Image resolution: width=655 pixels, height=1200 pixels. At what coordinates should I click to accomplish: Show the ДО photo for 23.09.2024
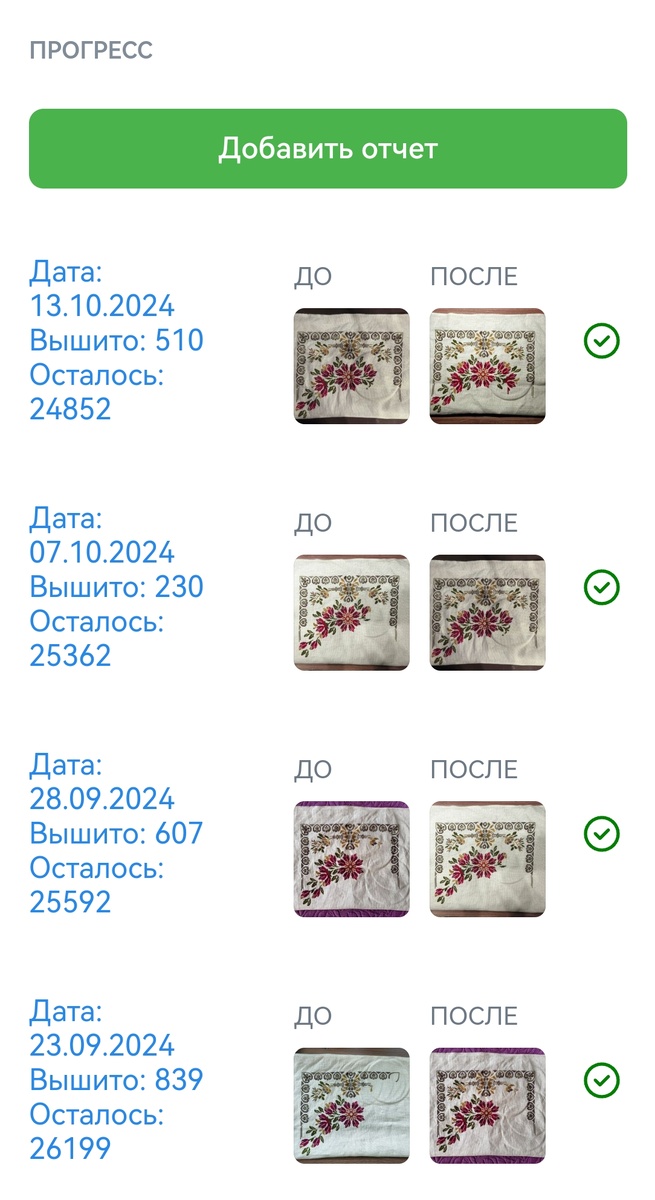click(x=351, y=1105)
